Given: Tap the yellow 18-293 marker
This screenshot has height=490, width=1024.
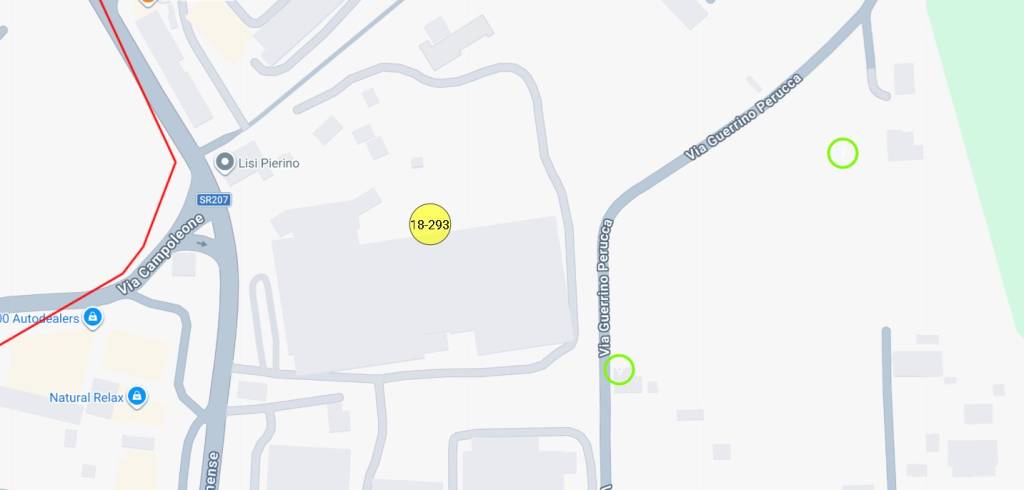Looking at the screenshot, I should coord(430,224).
